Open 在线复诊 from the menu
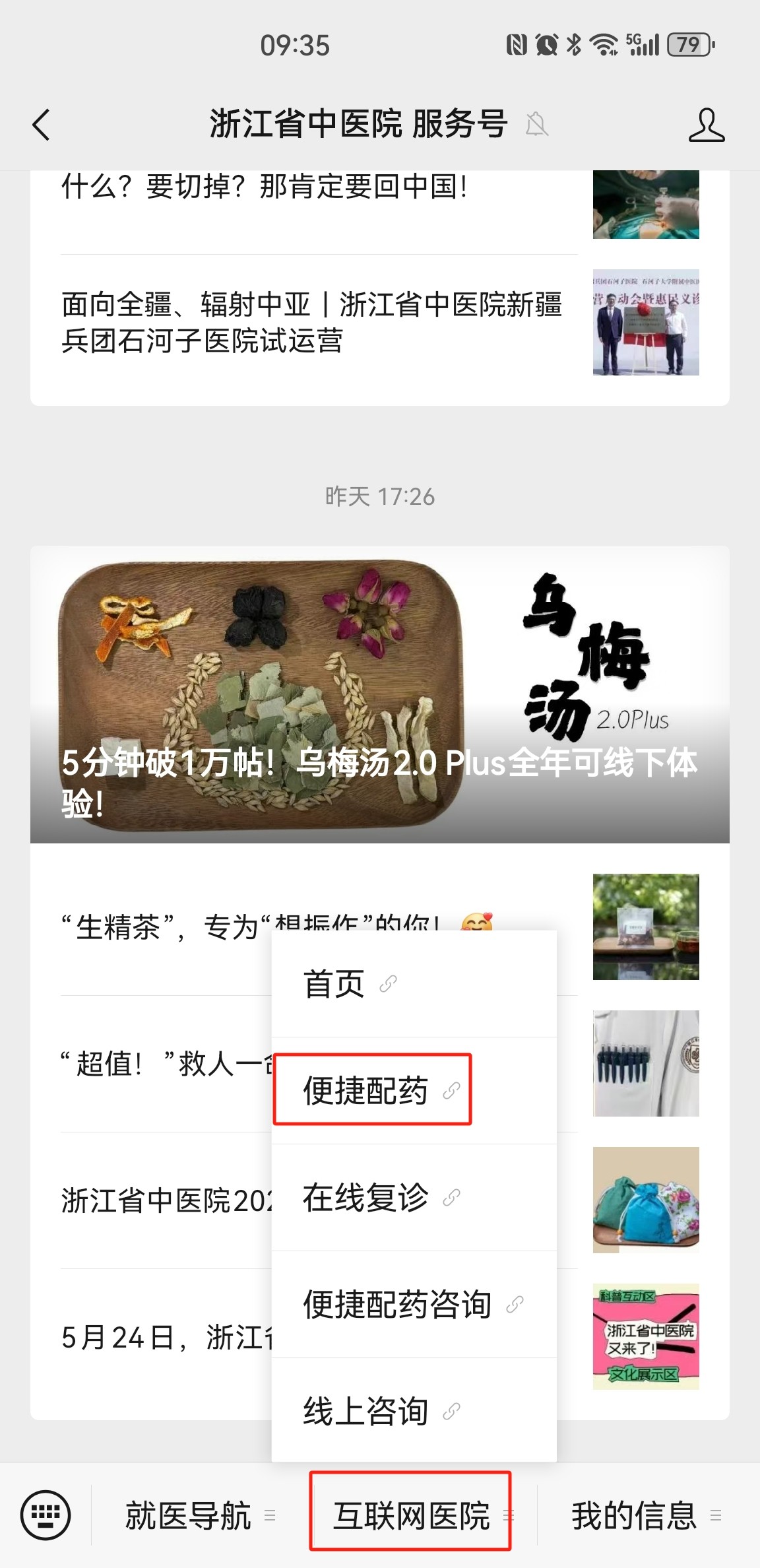The width and height of the screenshot is (760, 1568). click(373, 1197)
